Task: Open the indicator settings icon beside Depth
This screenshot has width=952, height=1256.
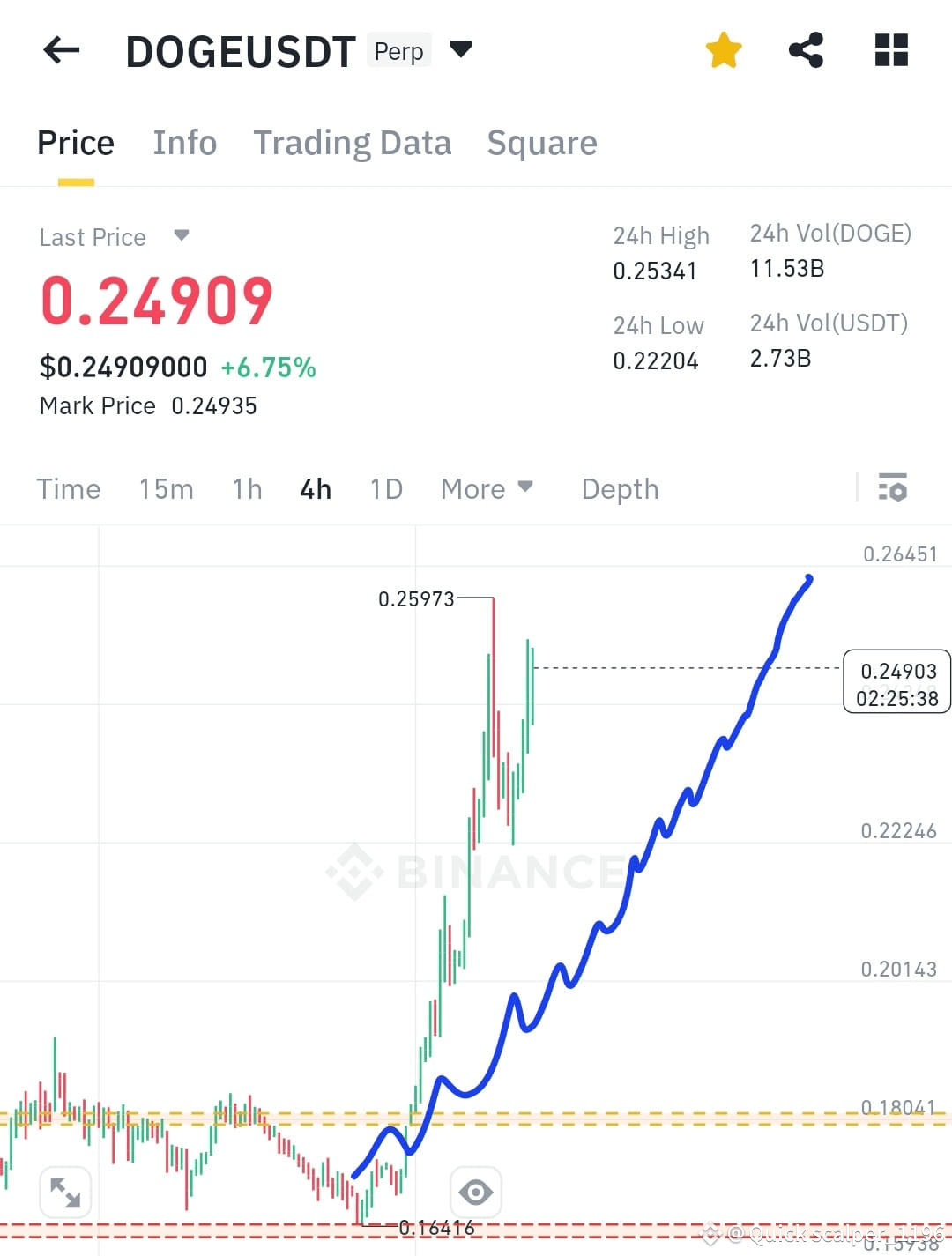Action: 893,488
